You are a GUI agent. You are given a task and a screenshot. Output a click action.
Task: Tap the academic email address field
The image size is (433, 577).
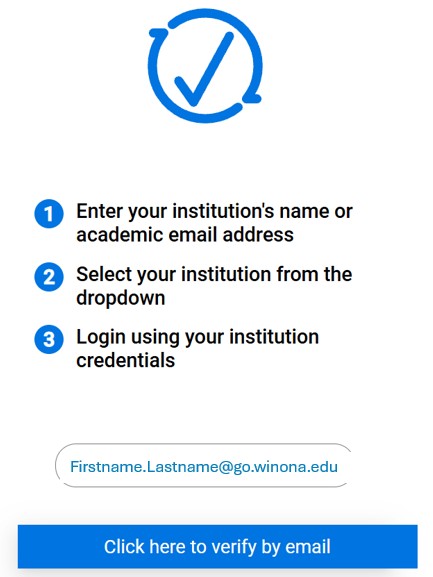(x=204, y=466)
